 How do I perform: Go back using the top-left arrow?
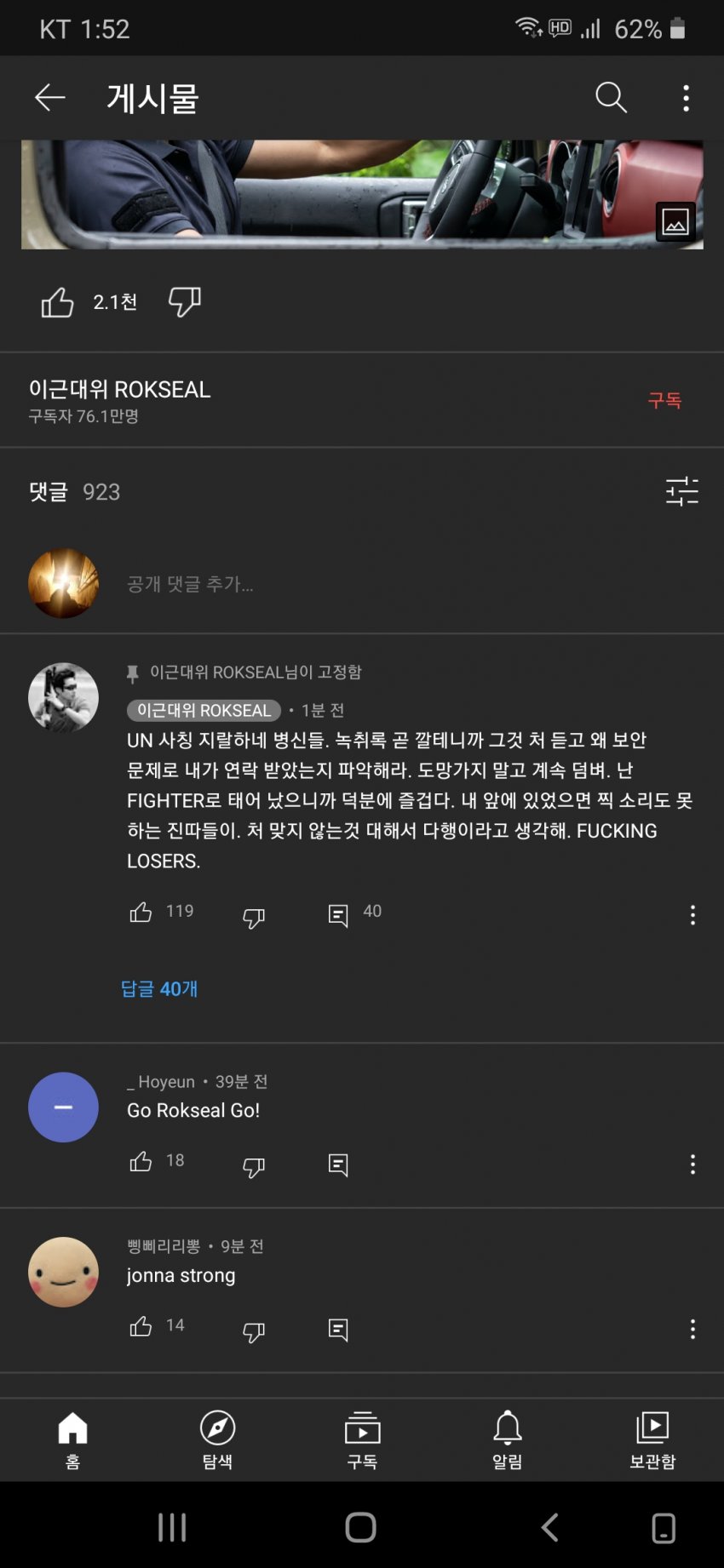click(x=49, y=98)
